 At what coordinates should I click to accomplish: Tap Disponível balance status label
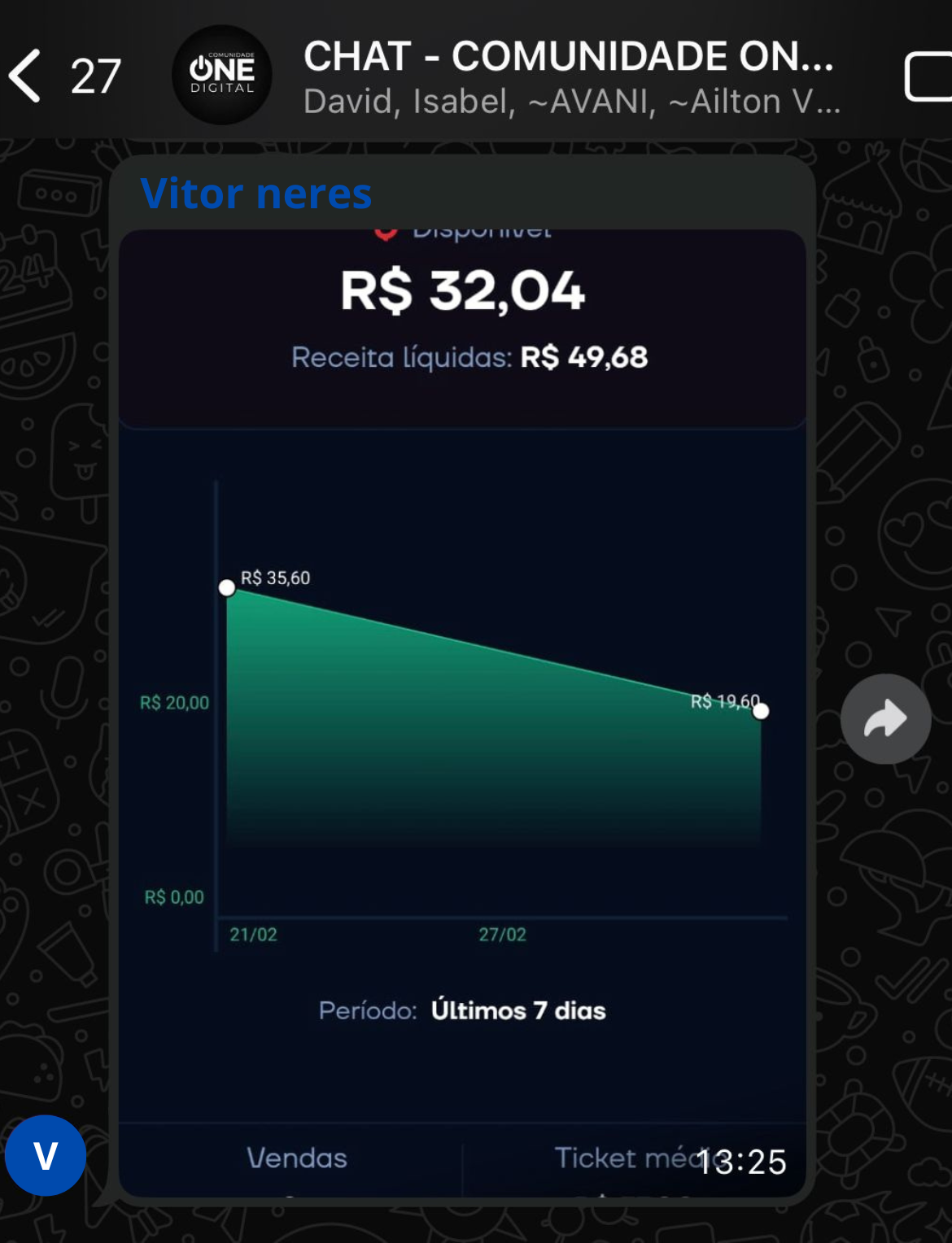click(480, 230)
